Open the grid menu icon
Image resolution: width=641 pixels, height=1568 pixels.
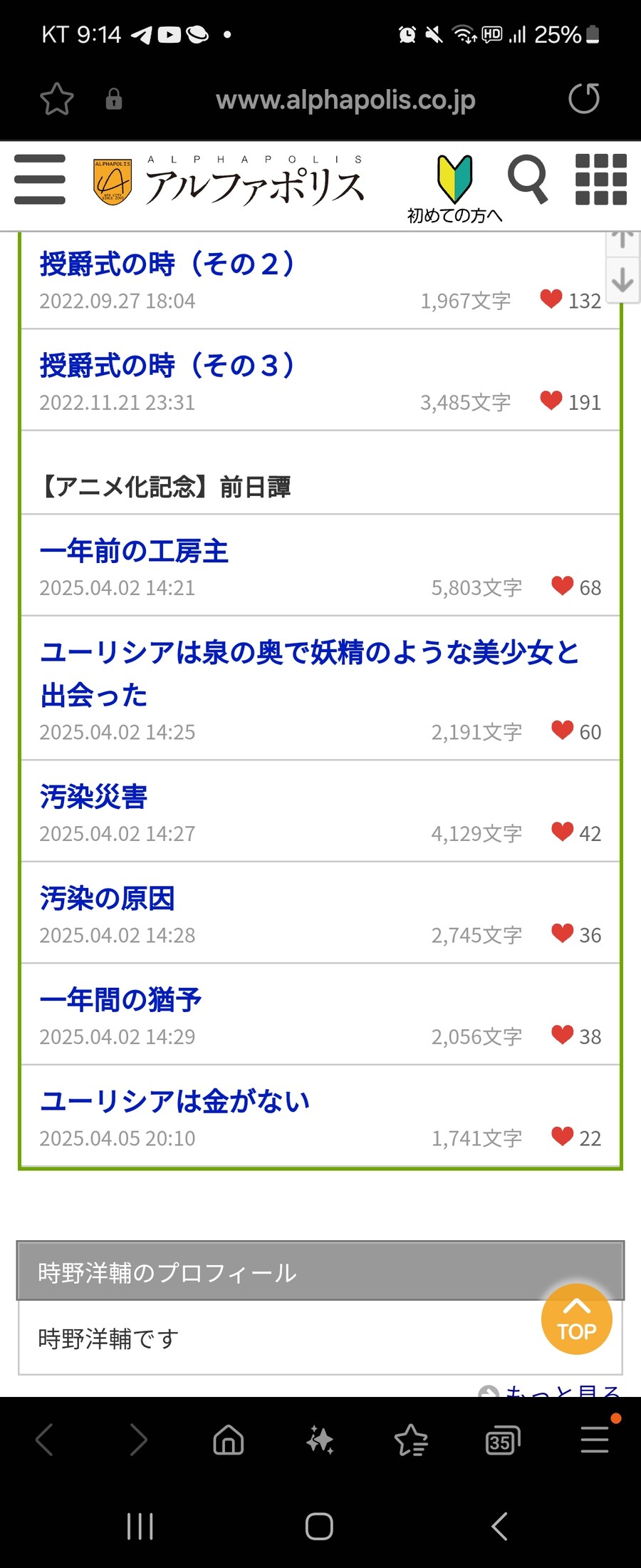coord(601,180)
